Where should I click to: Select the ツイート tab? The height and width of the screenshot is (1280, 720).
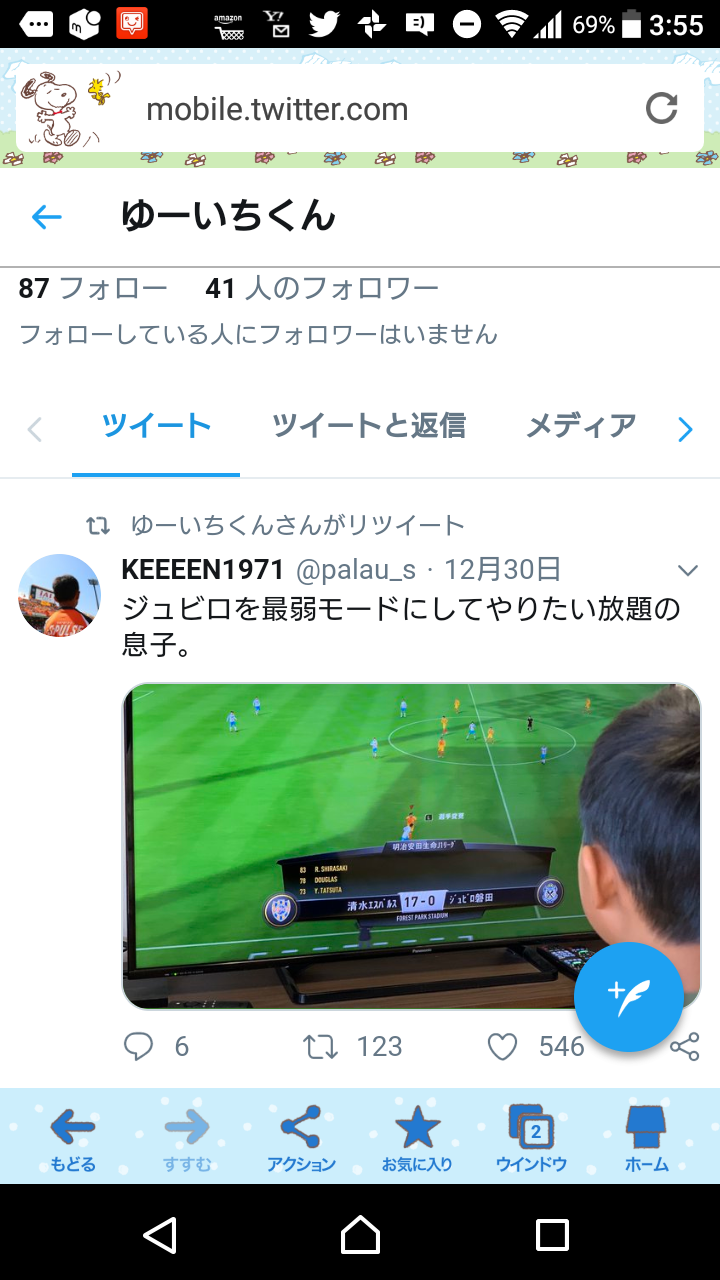click(x=156, y=426)
